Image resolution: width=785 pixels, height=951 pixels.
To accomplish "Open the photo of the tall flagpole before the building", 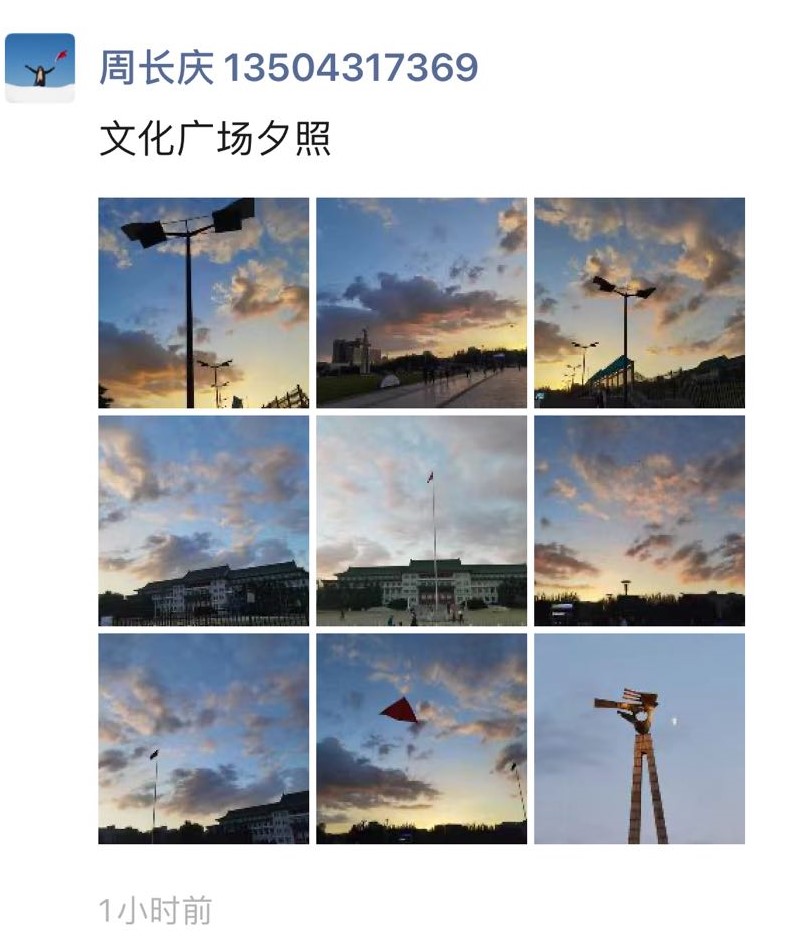I will (421, 520).
